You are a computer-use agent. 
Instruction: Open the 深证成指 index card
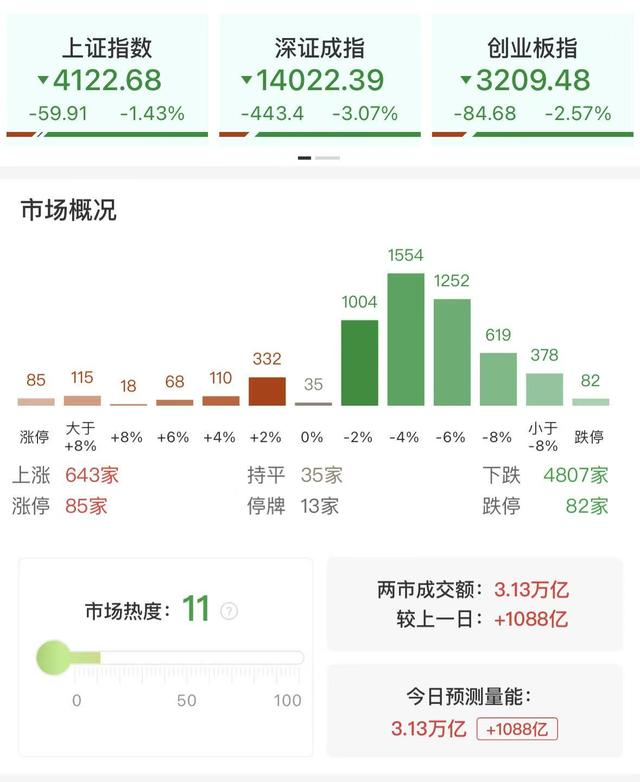(319, 78)
